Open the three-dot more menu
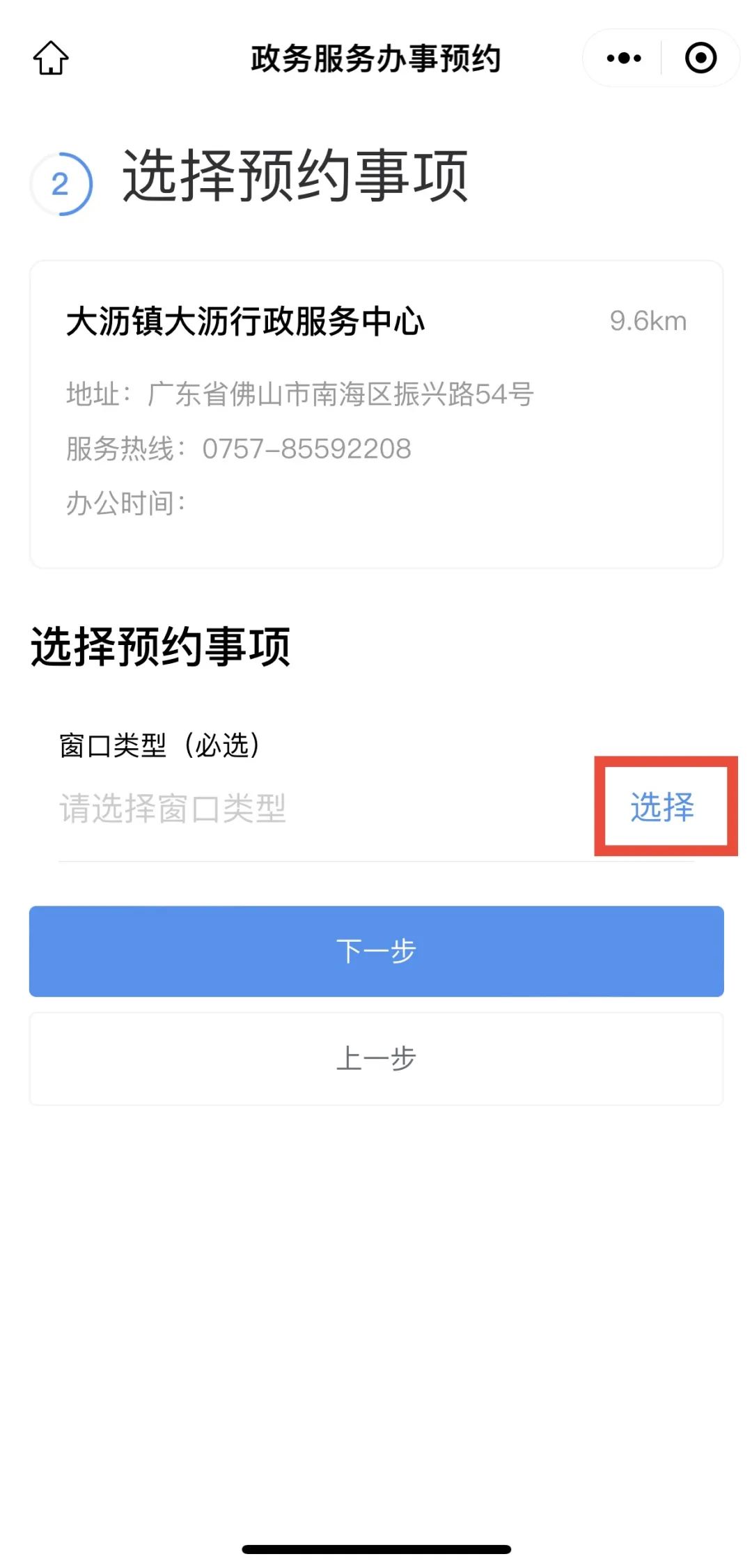The image size is (752, 1568). pos(623,58)
